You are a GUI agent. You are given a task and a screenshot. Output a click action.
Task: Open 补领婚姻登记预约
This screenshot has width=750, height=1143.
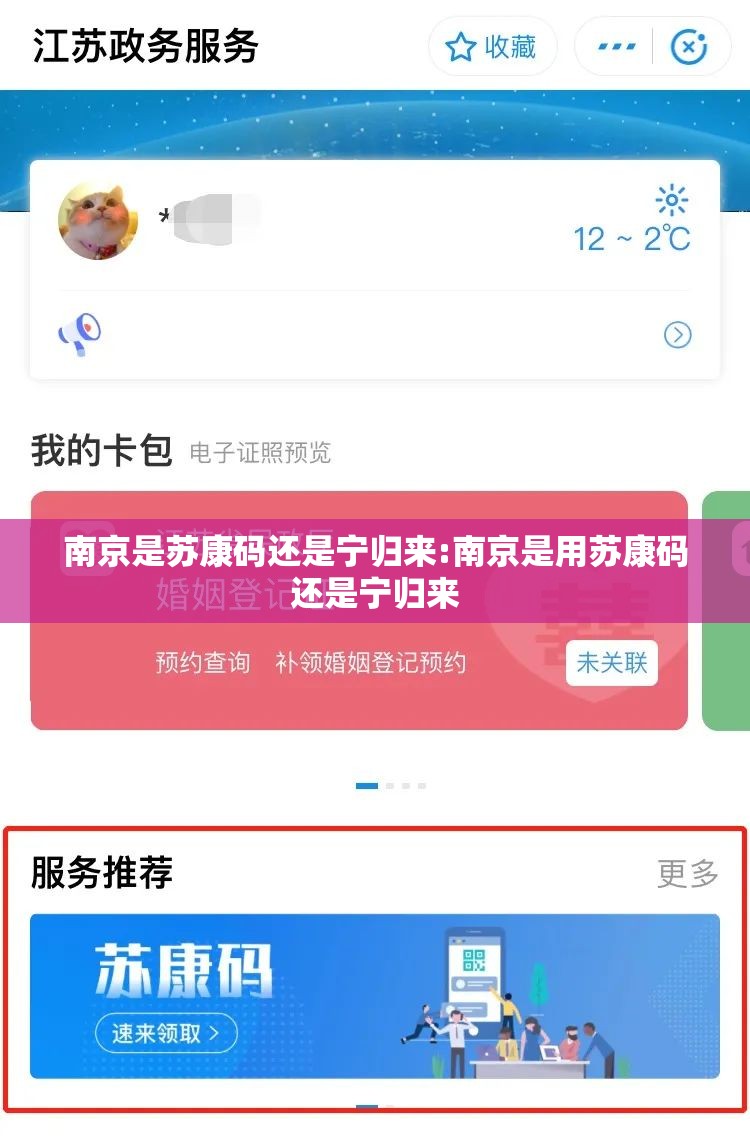(371, 662)
